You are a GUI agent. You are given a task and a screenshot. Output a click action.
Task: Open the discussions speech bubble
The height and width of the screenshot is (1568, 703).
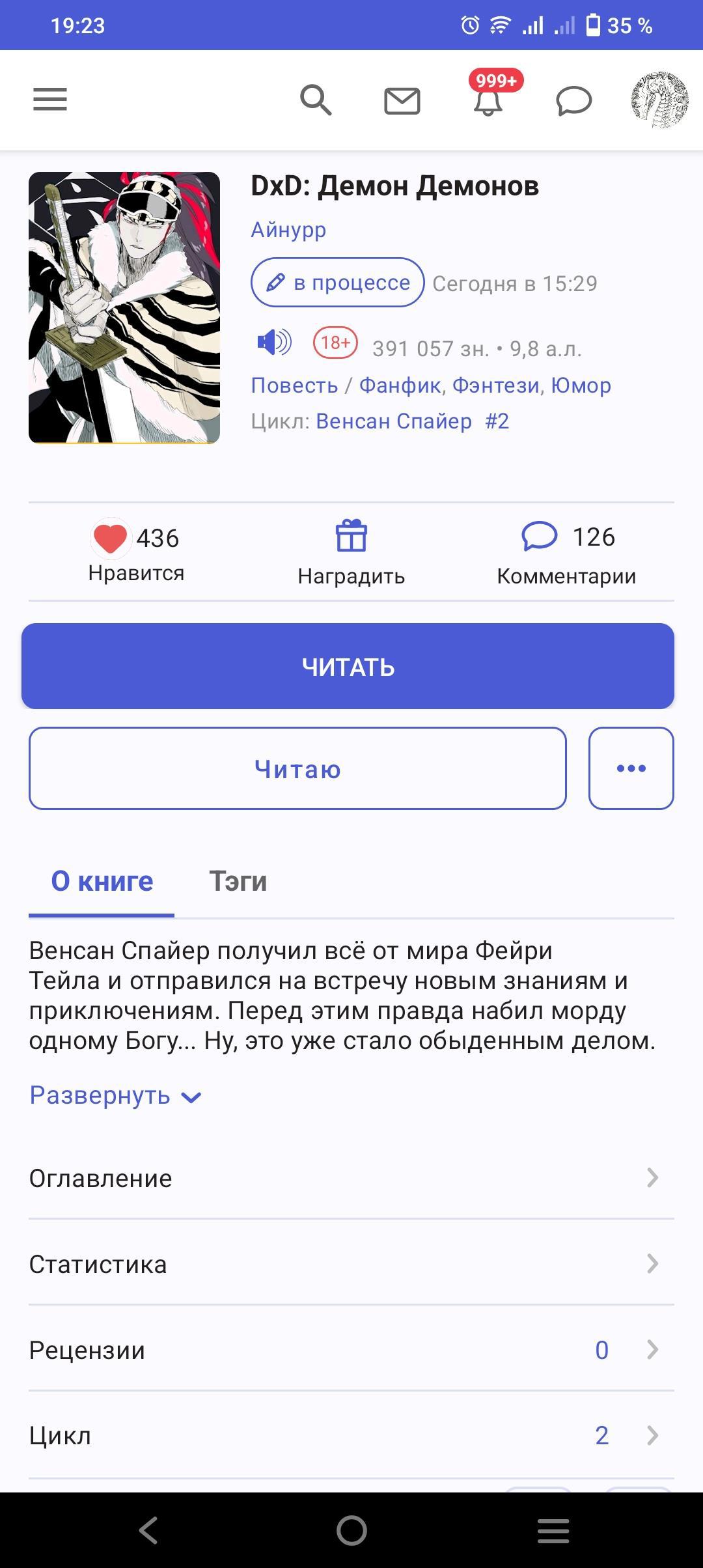point(573,102)
